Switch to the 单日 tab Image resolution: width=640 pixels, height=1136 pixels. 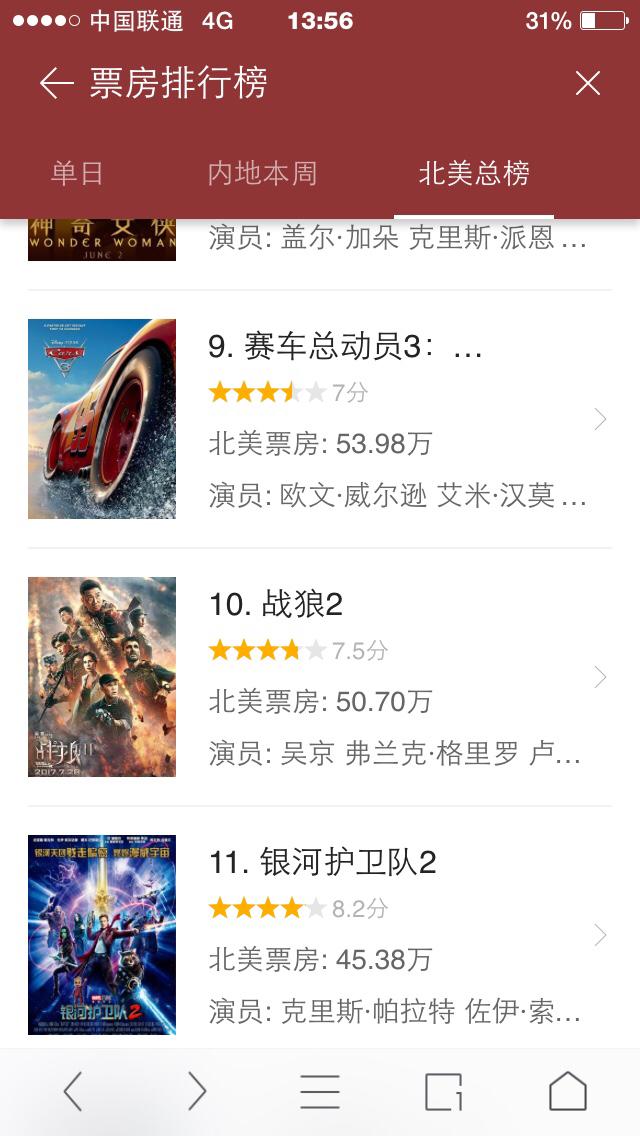pos(77,174)
